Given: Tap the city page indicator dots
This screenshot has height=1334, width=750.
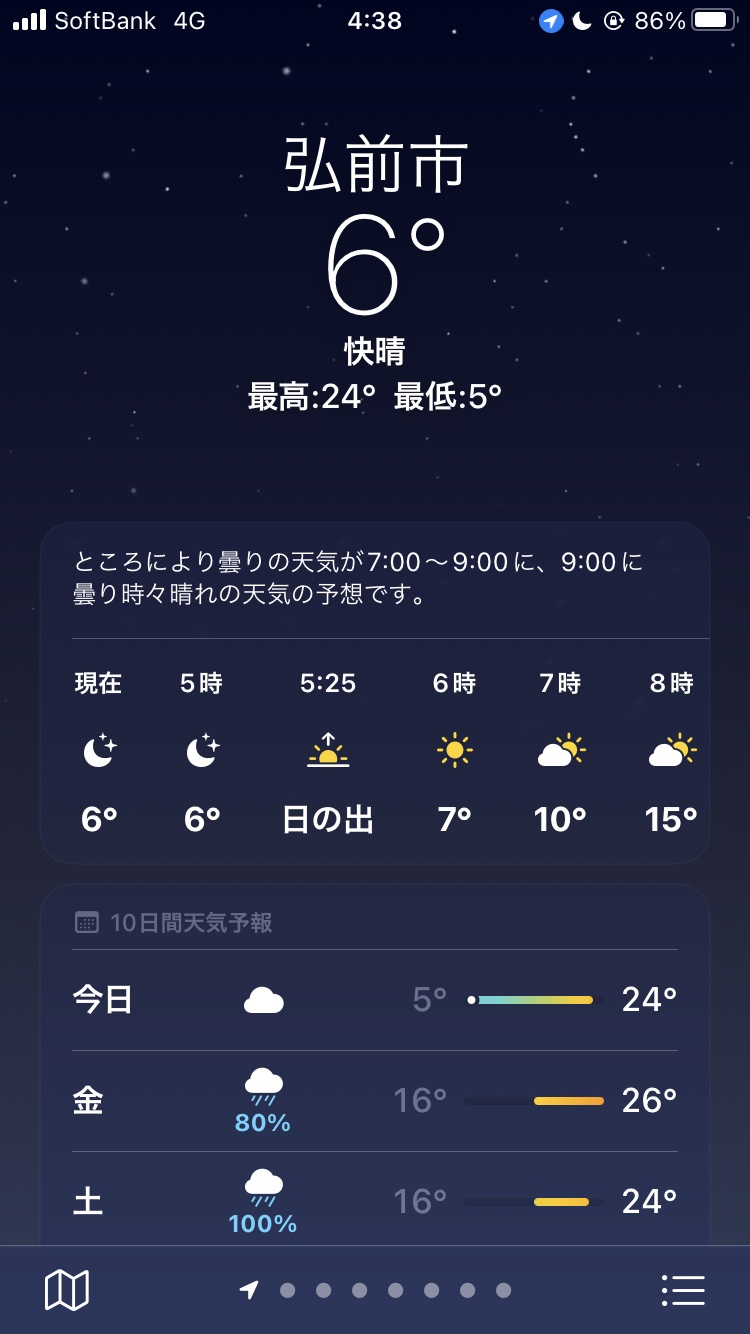Looking at the screenshot, I should coord(376,1290).
